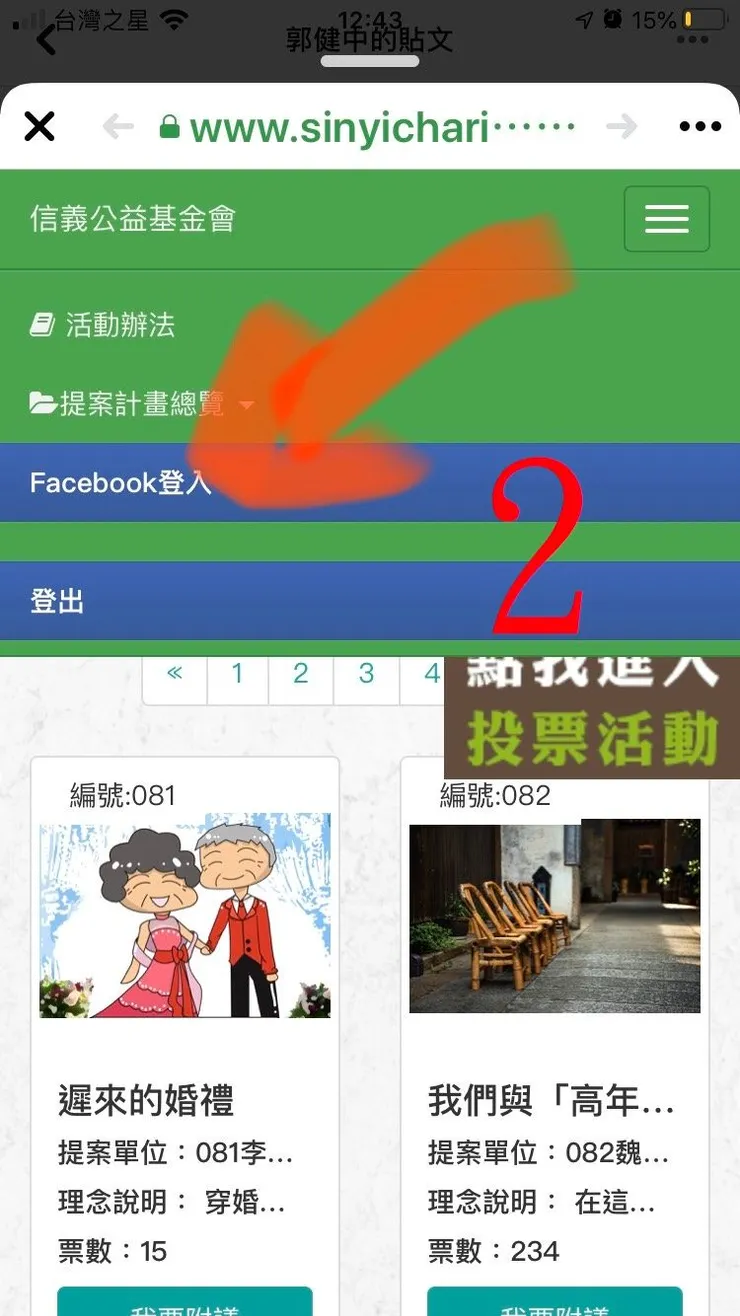The height and width of the screenshot is (1316, 740).
Task: Open browser options via three-dot icon
Action: (x=699, y=126)
